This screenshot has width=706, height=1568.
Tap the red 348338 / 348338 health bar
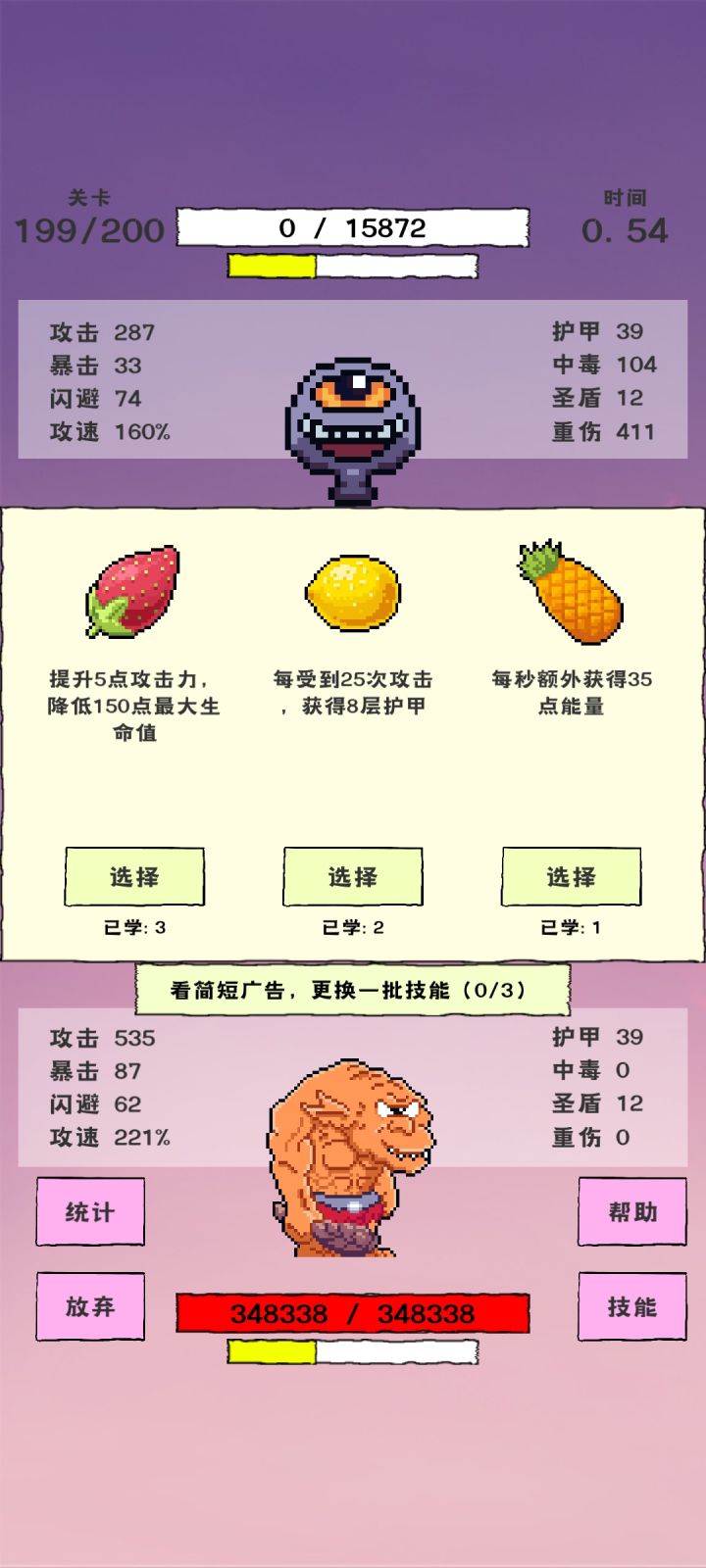pyautogui.click(x=353, y=1313)
